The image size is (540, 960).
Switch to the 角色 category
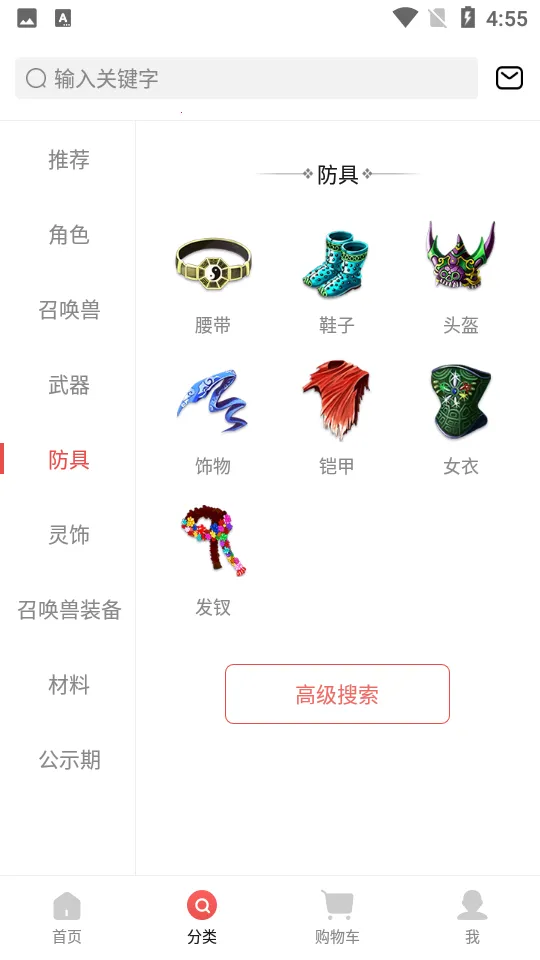point(69,234)
